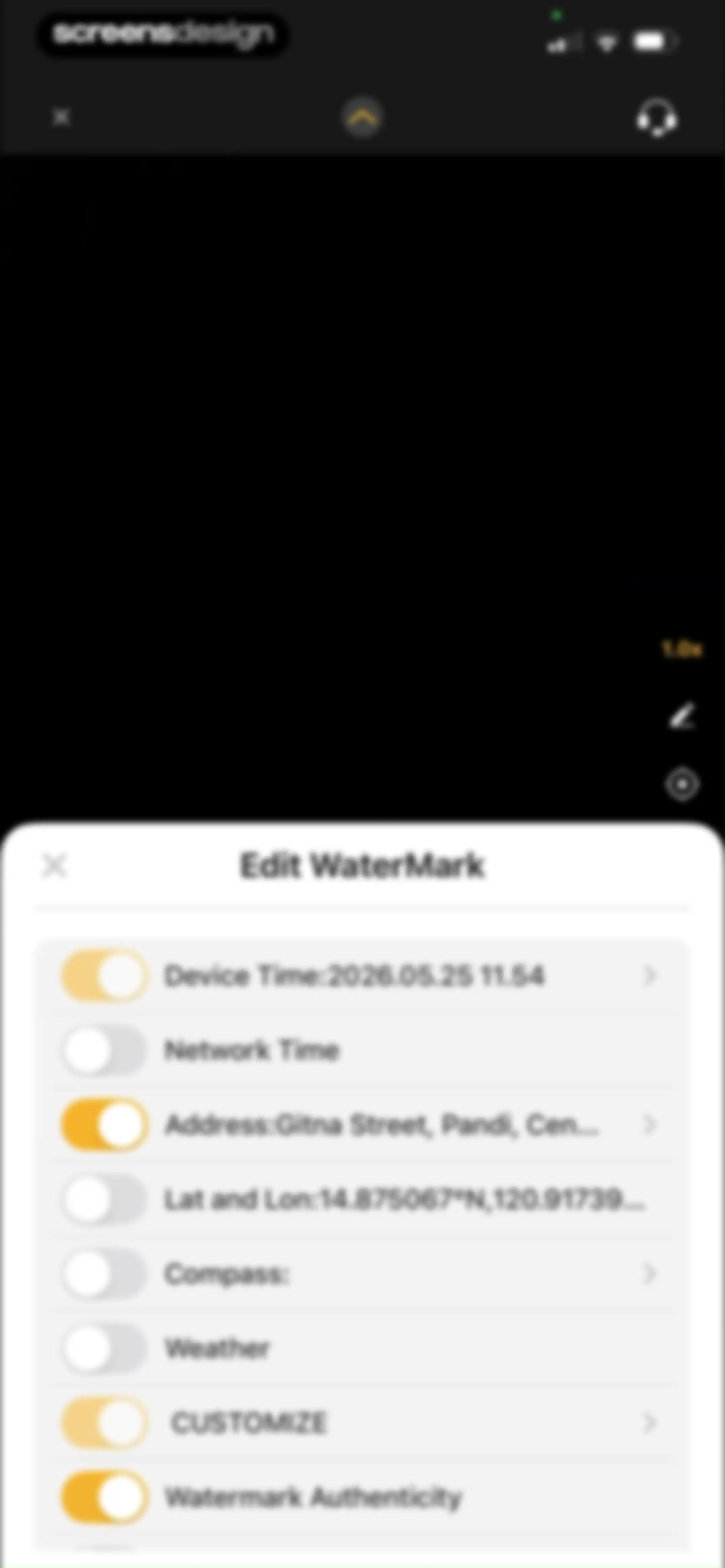Tap the circular target icon
Image resolution: width=725 pixels, height=1568 pixels.
682,785
